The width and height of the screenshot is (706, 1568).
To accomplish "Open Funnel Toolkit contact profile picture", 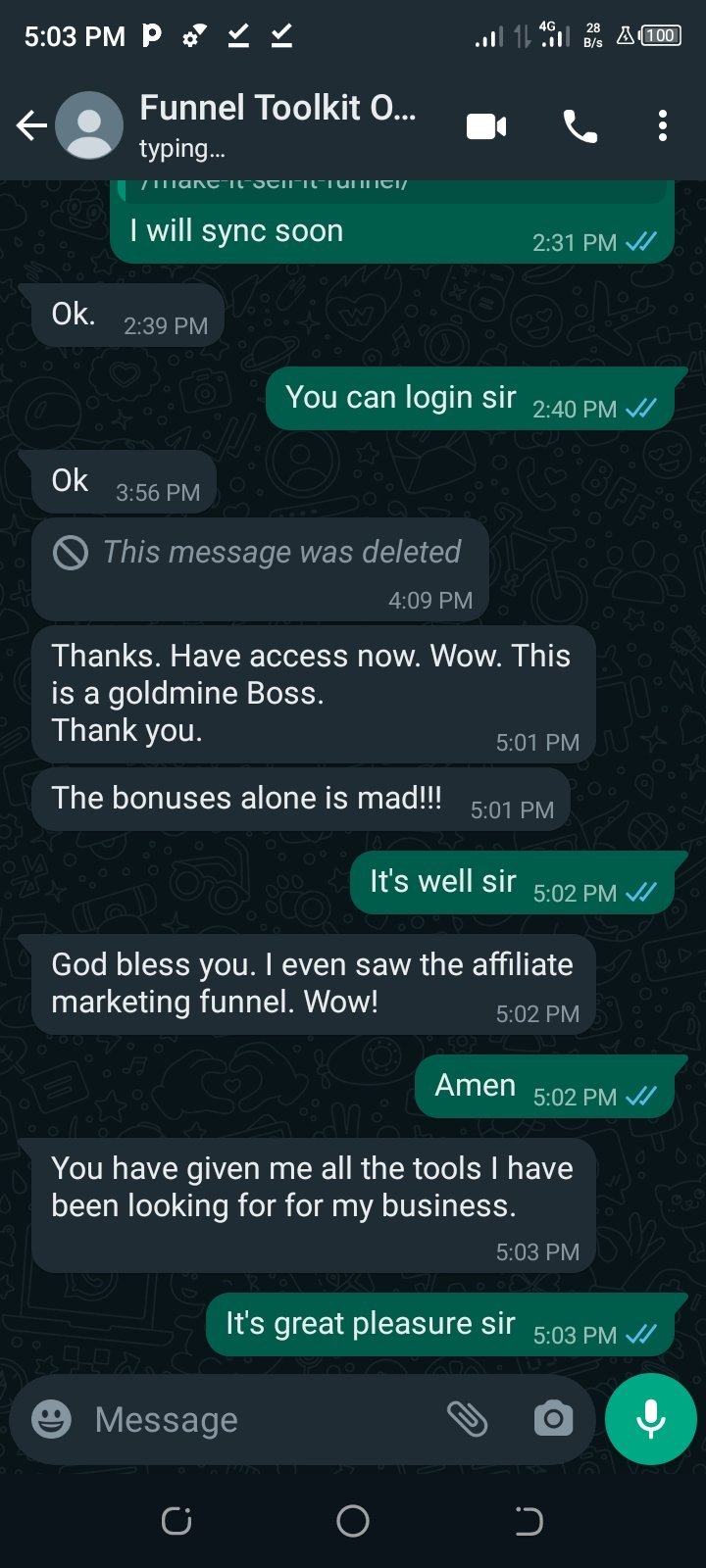I will (89, 125).
